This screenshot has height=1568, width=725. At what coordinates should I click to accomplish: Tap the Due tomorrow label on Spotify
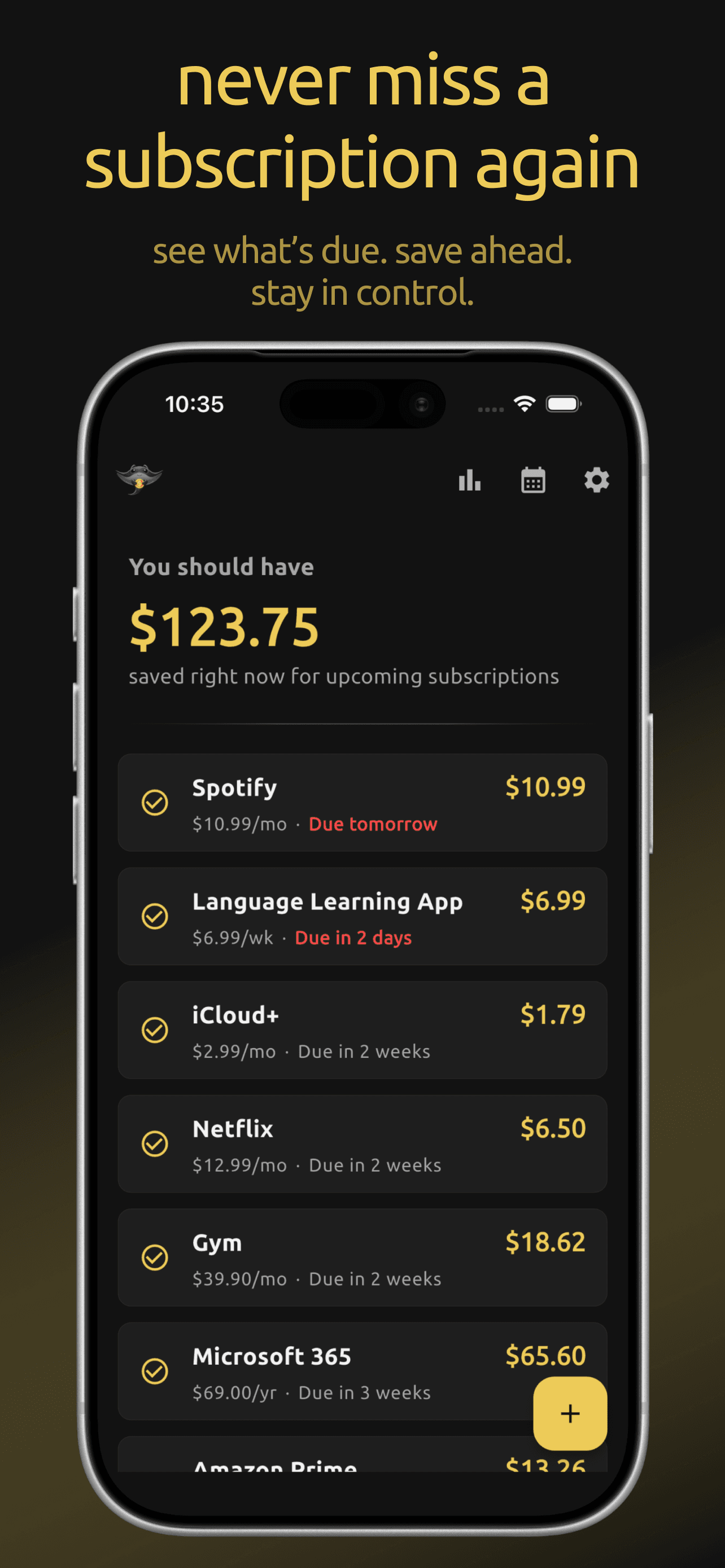click(x=373, y=824)
